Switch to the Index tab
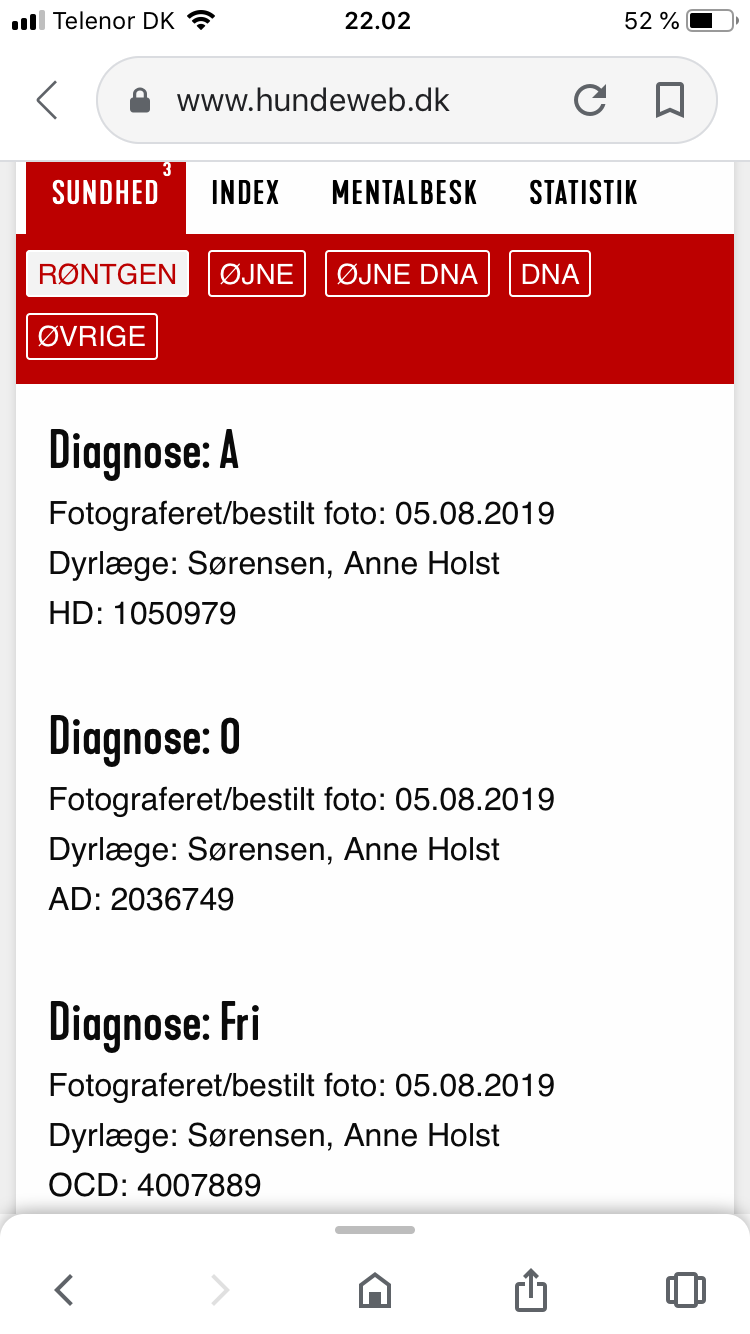This screenshot has width=750, height=1334. point(245,193)
